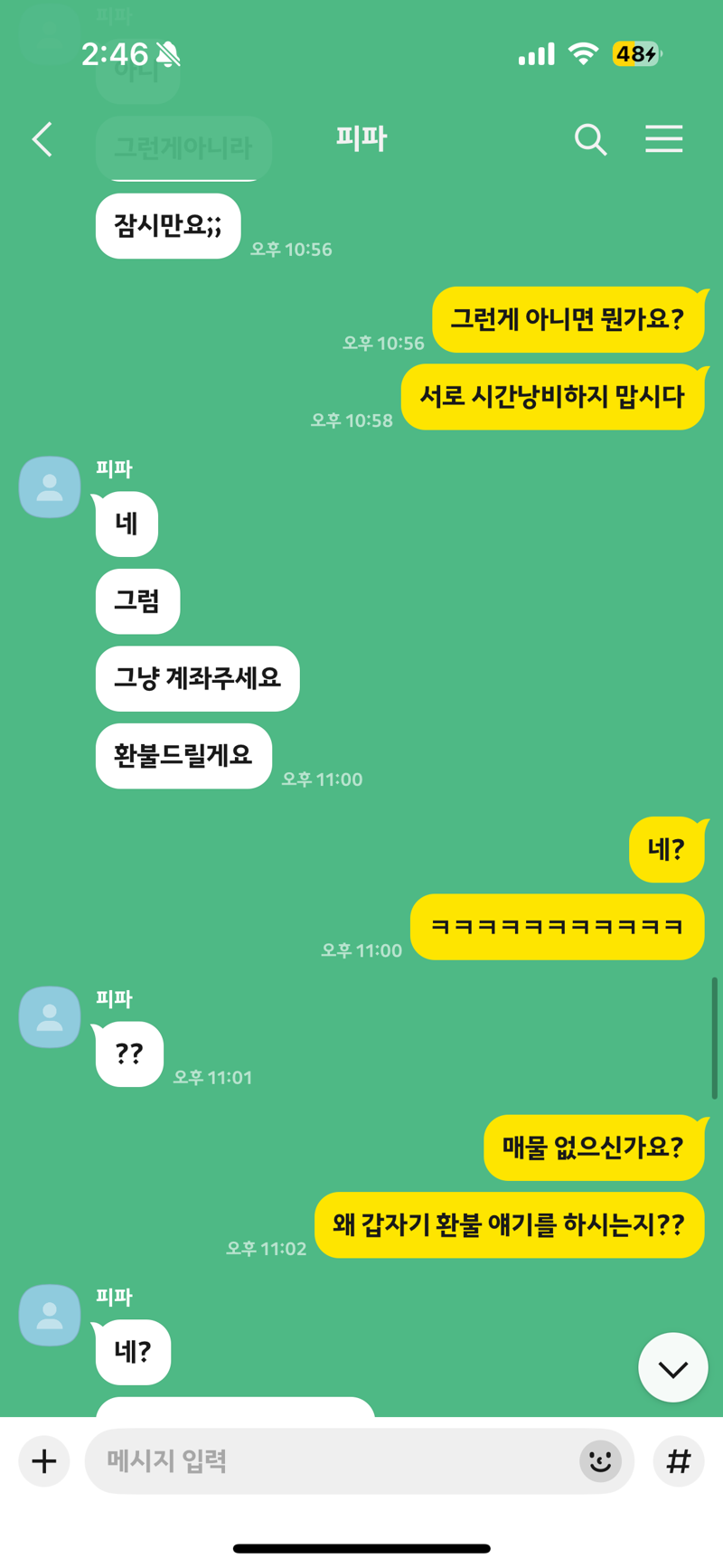723x1568 pixels.
Task: Tap the hashtag search button
Action: coord(678,1460)
